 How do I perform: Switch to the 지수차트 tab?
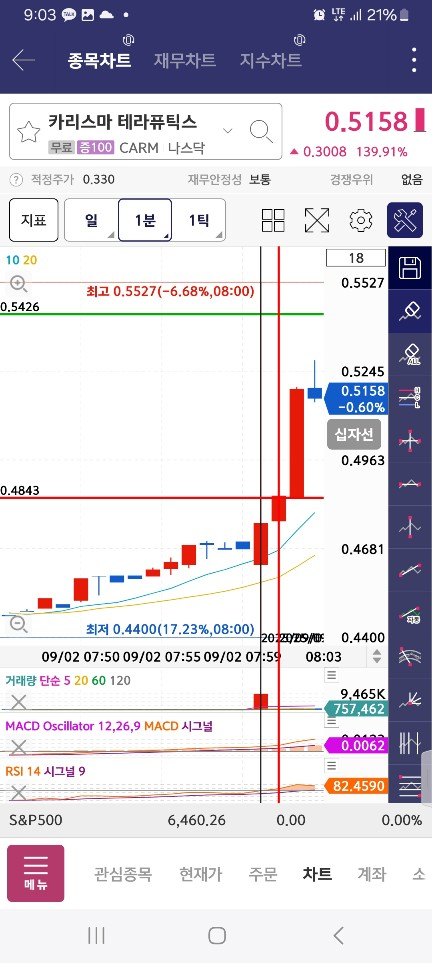(x=270, y=60)
